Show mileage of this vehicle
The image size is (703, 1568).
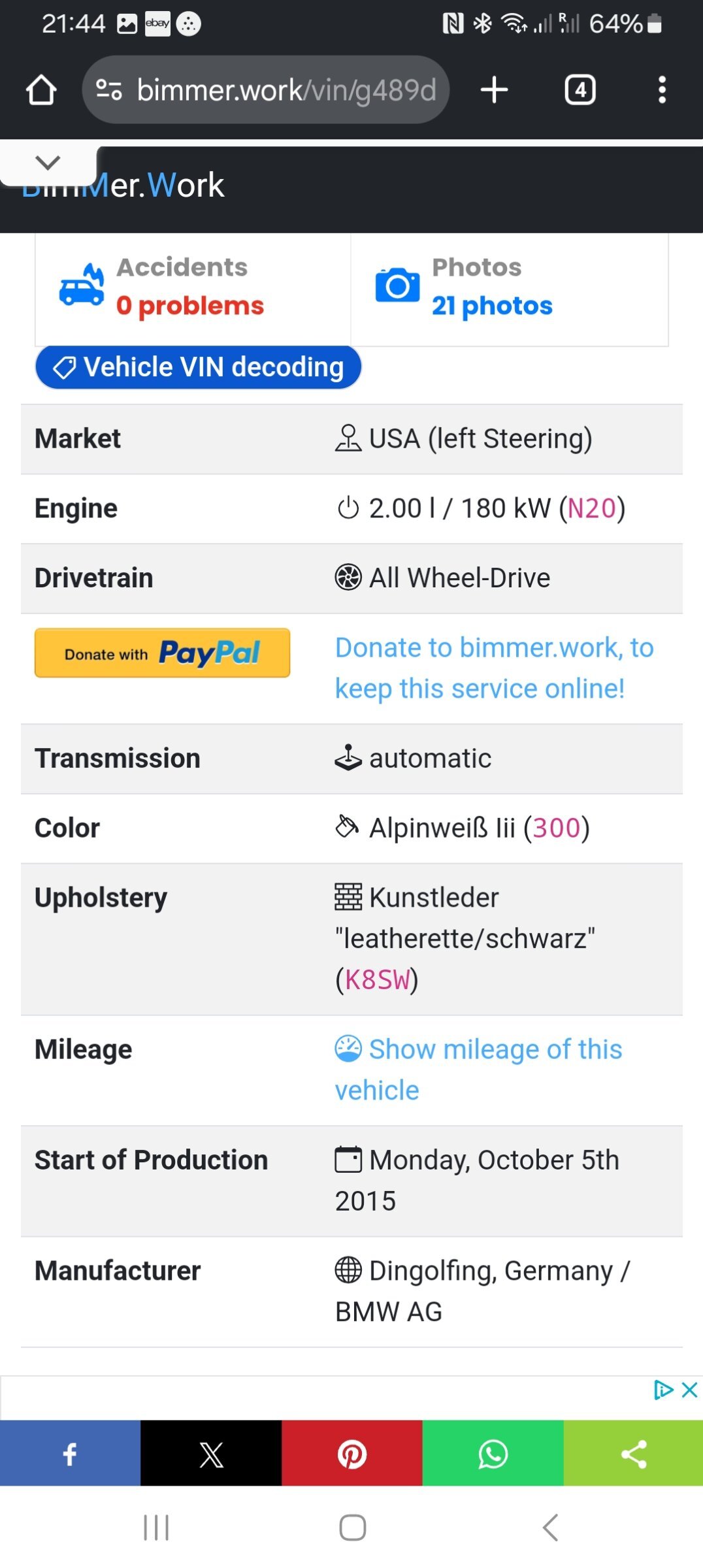[x=478, y=1070]
